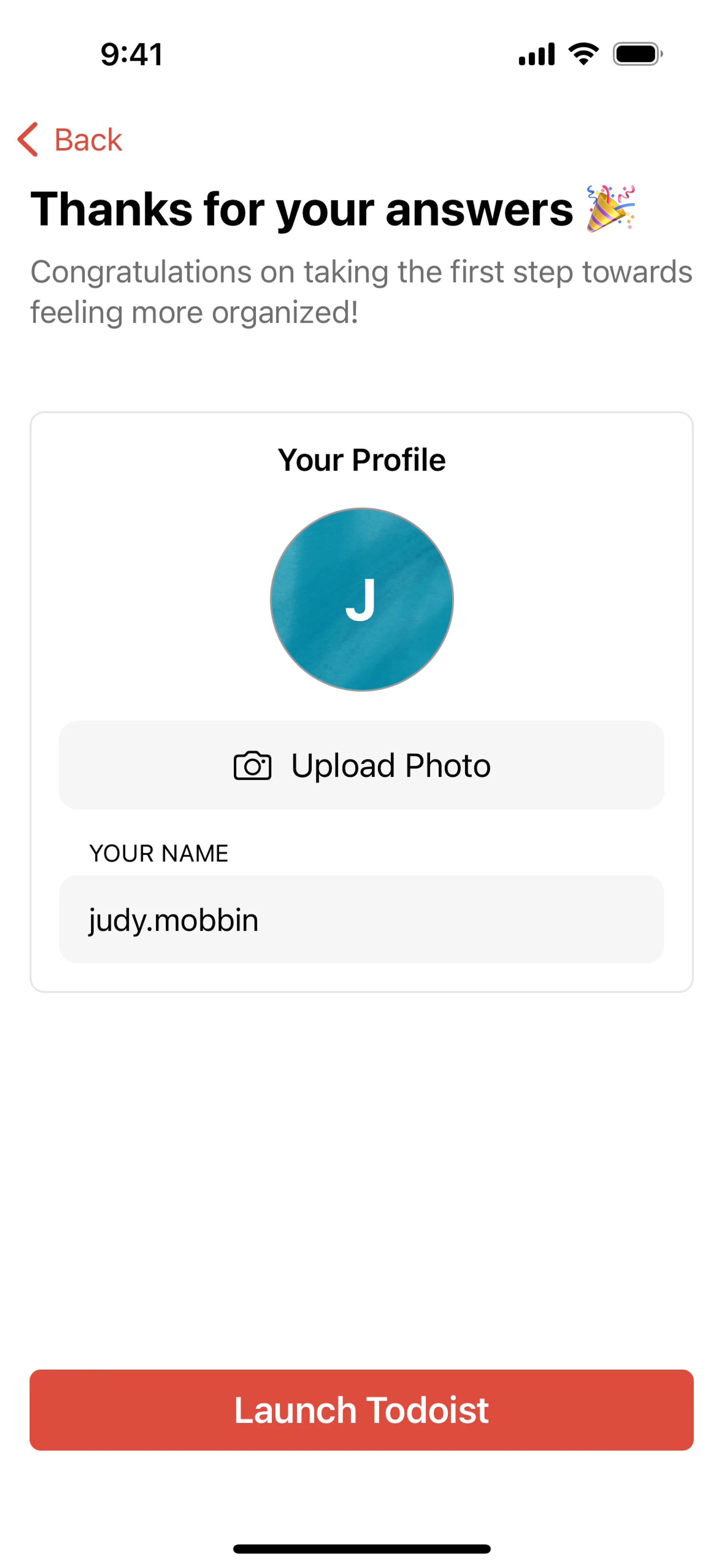Tap Upload Photo to add a picture
This screenshot has width=723, height=1568.
coord(361,765)
